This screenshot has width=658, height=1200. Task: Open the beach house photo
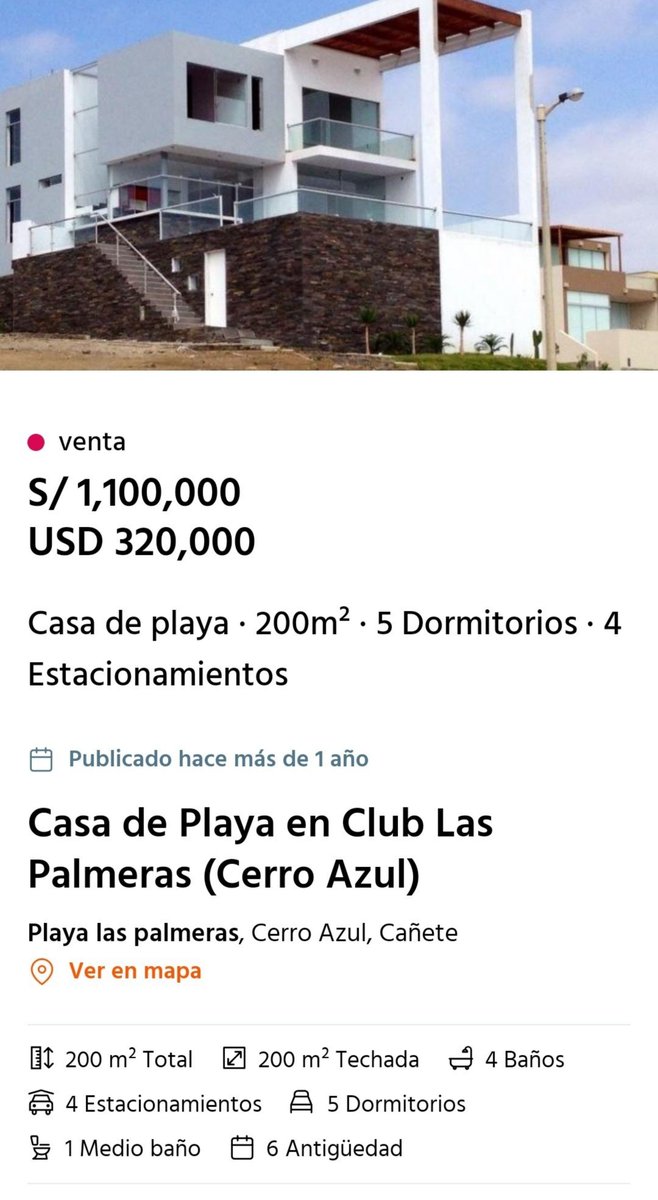(329, 185)
